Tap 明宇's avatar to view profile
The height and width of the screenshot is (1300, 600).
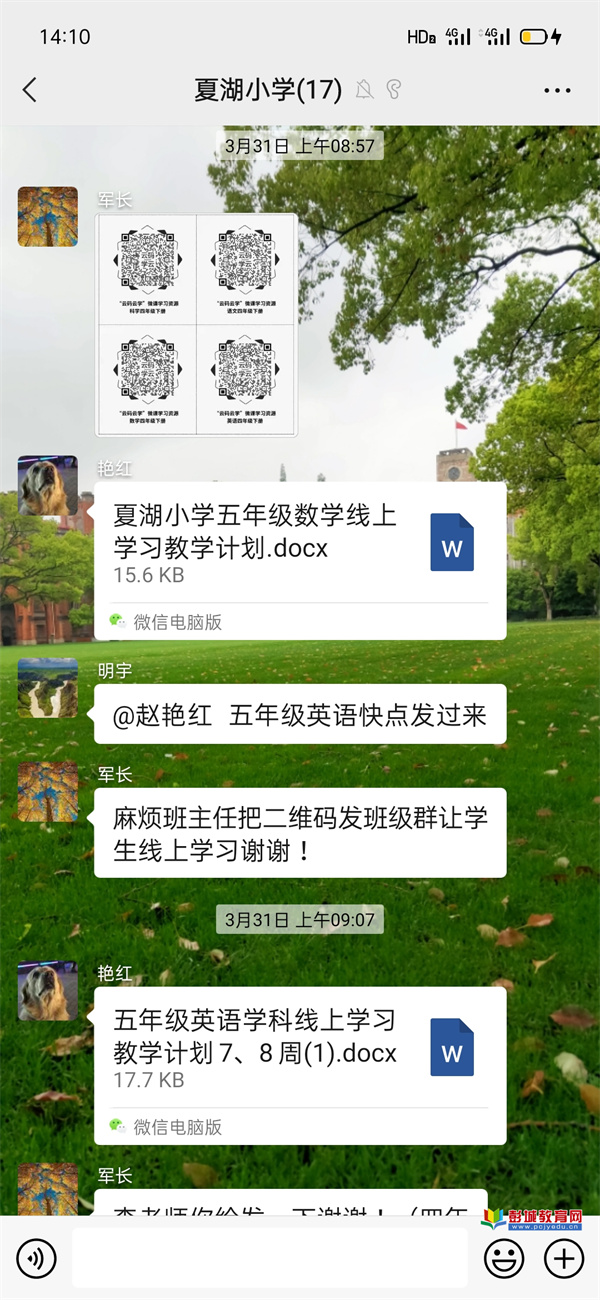pyautogui.click(x=47, y=687)
